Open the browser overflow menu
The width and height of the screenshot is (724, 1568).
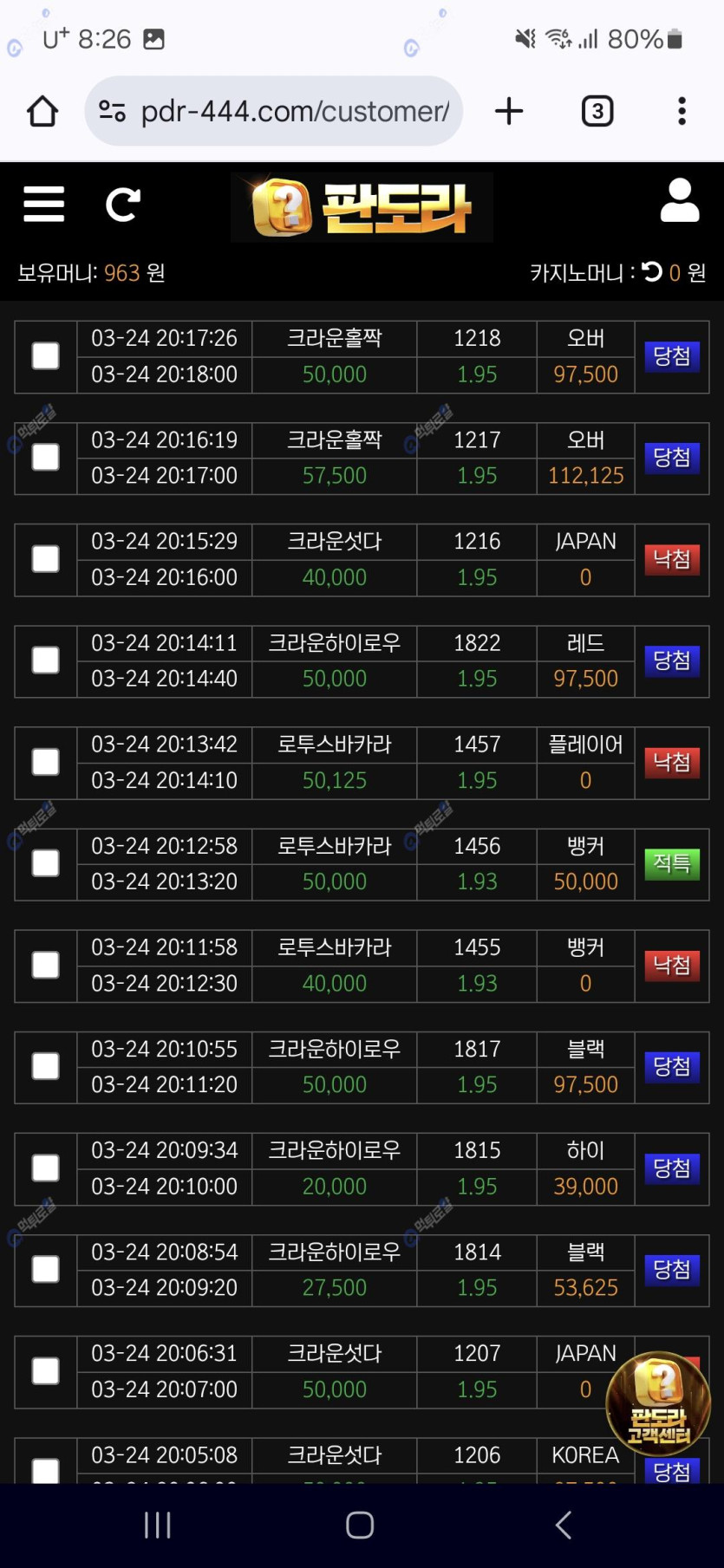click(x=682, y=111)
